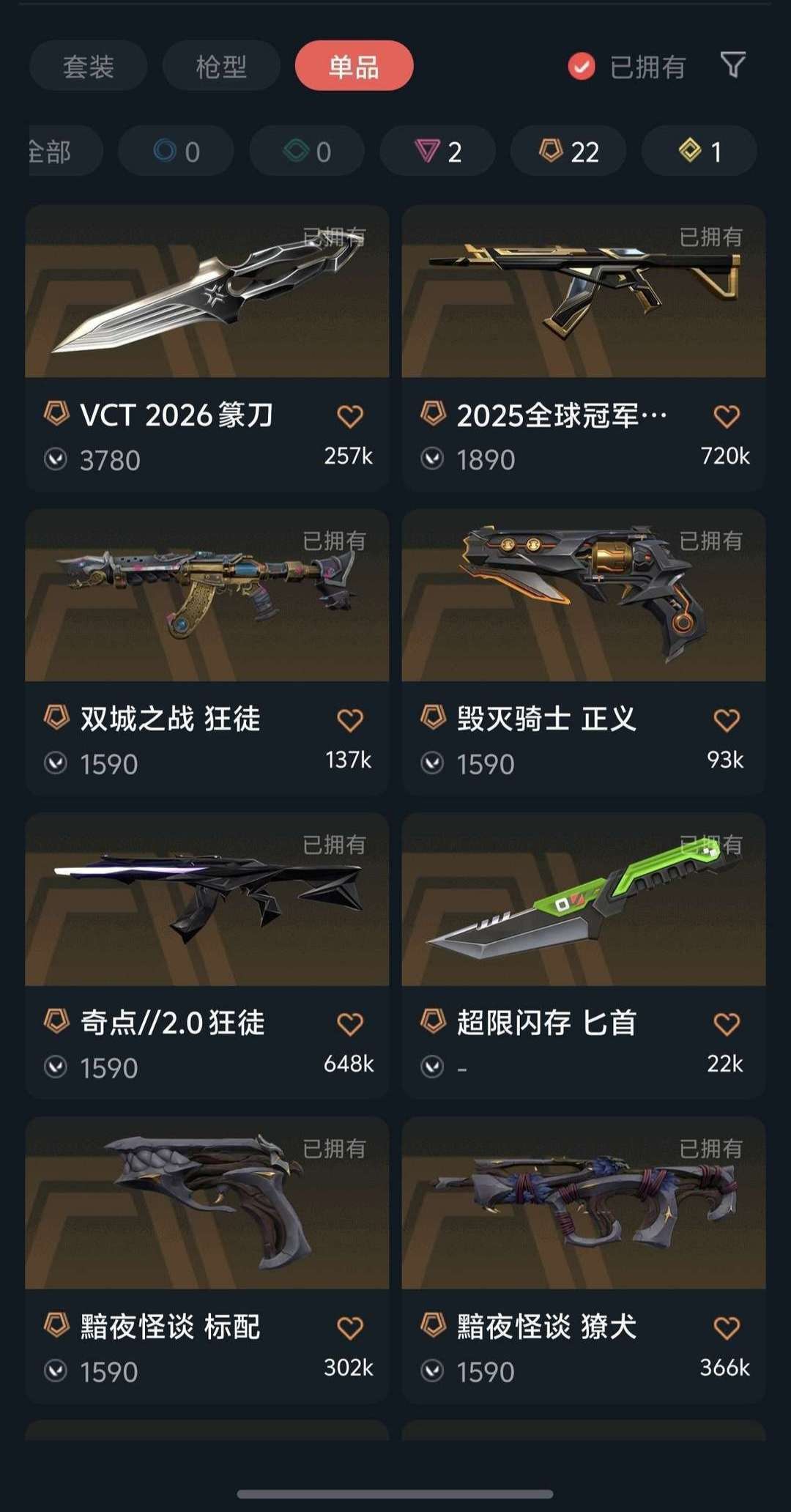Image resolution: width=791 pixels, height=1512 pixels.
Task: Favorite the 超限闪存 匕首 skin
Action: pyautogui.click(x=727, y=1024)
